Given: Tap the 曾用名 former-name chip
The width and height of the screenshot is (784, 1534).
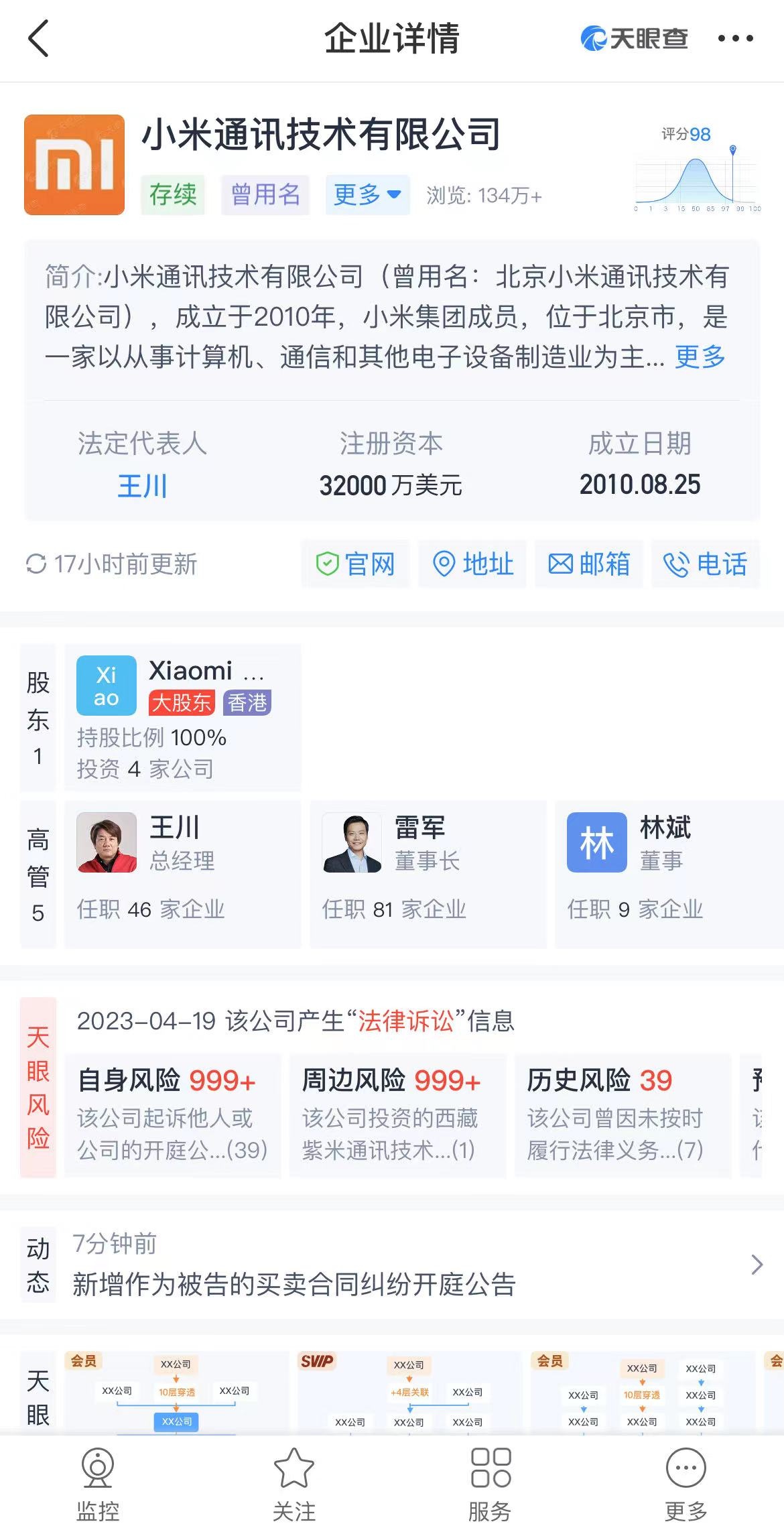Looking at the screenshot, I should 265,195.
